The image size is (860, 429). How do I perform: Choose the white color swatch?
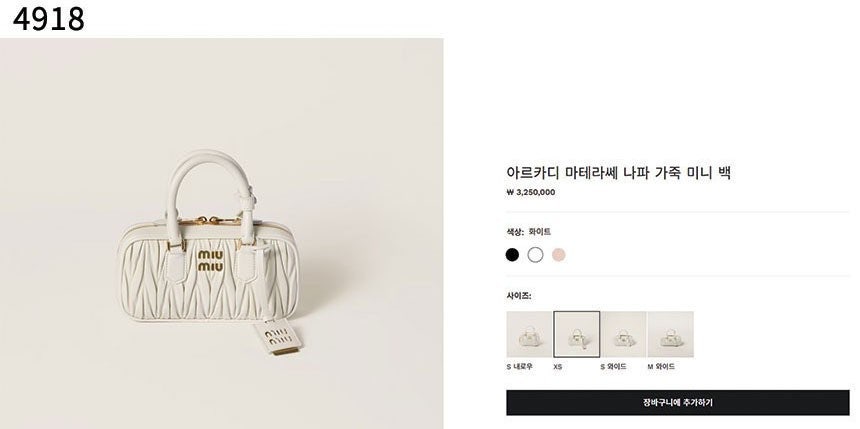point(536,255)
